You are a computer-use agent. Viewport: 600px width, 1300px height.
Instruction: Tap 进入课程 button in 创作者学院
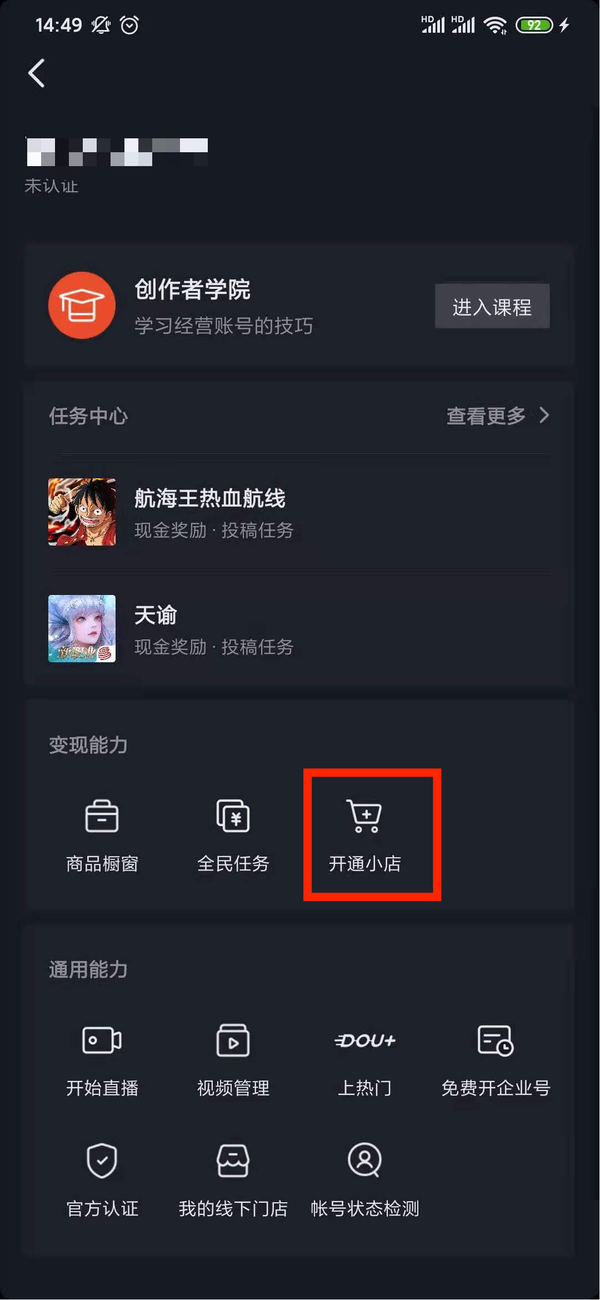(492, 307)
